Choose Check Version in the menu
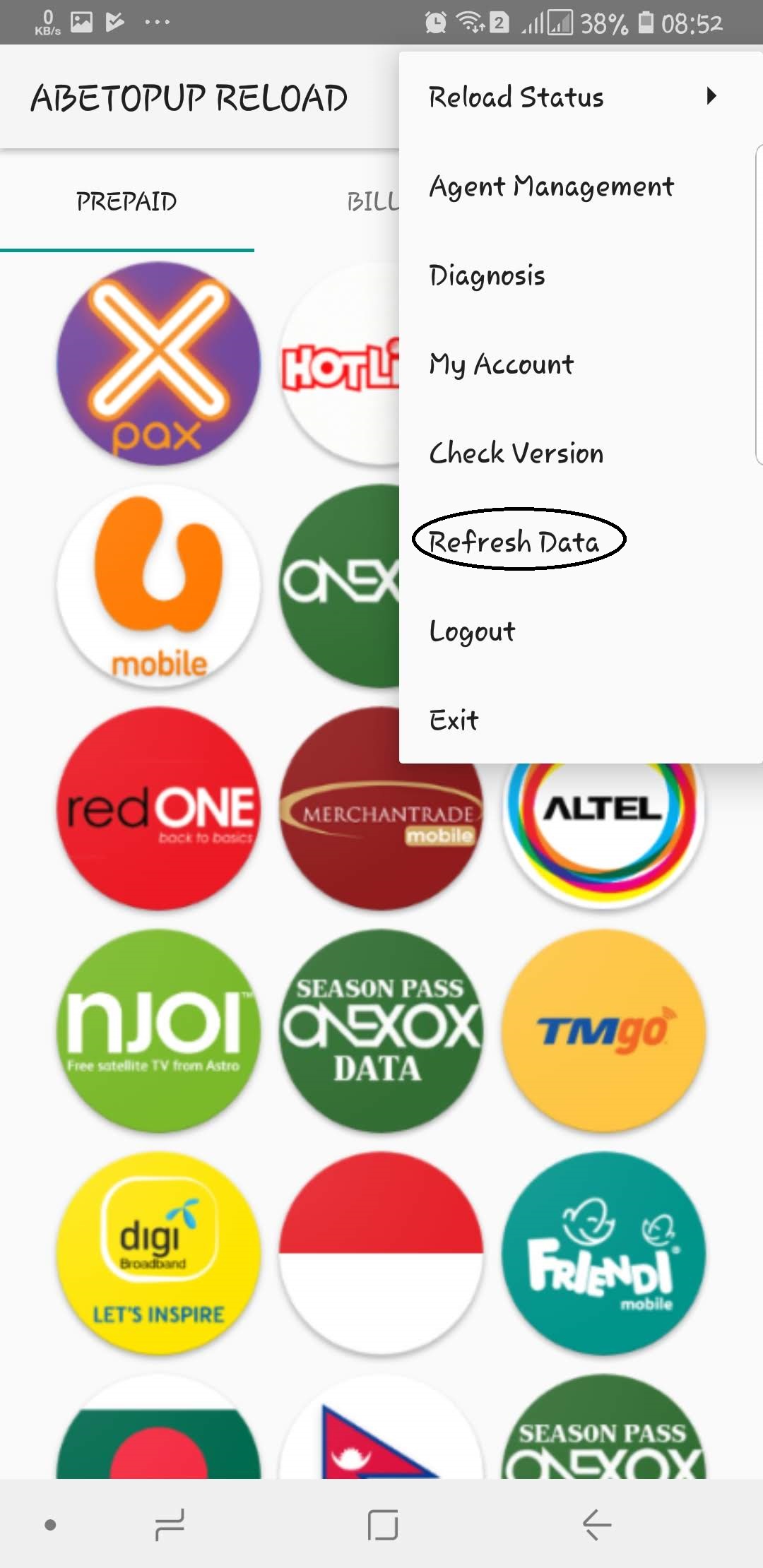763x1568 pixels. tap(516, 453)
